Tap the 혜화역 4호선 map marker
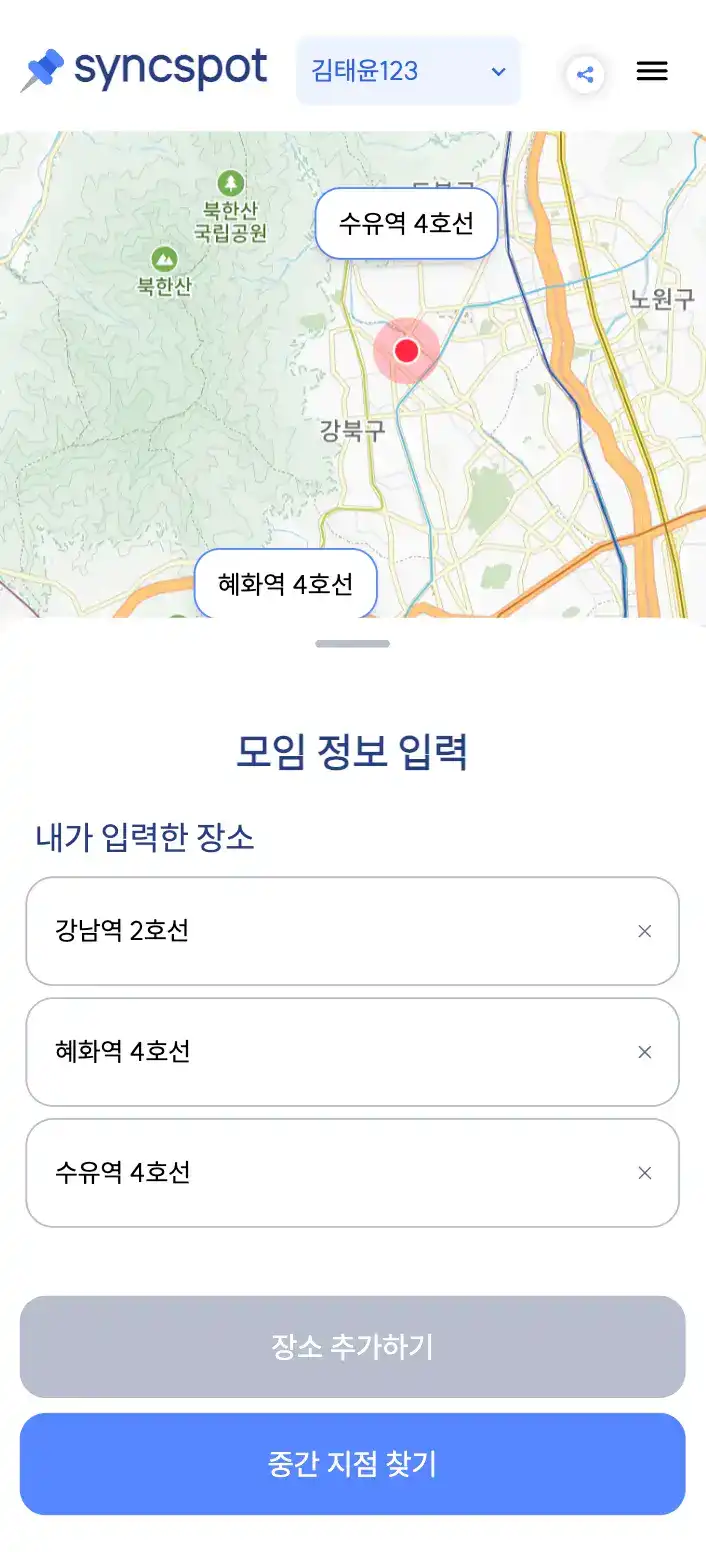 pos(285,584)
